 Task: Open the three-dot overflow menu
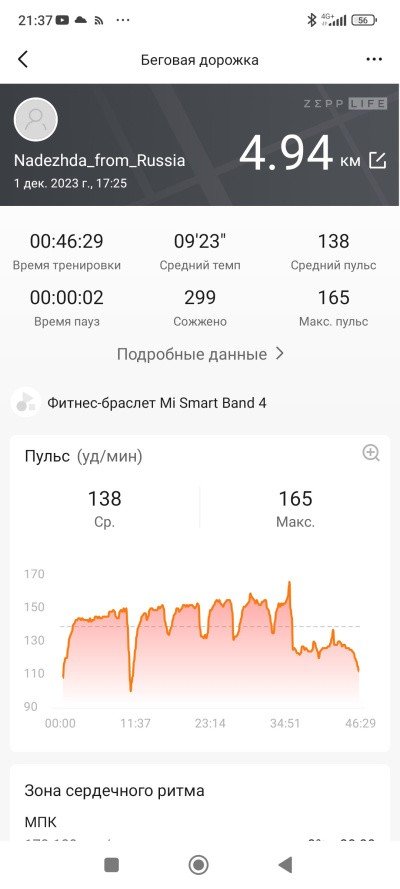click(x=374, y=60)
